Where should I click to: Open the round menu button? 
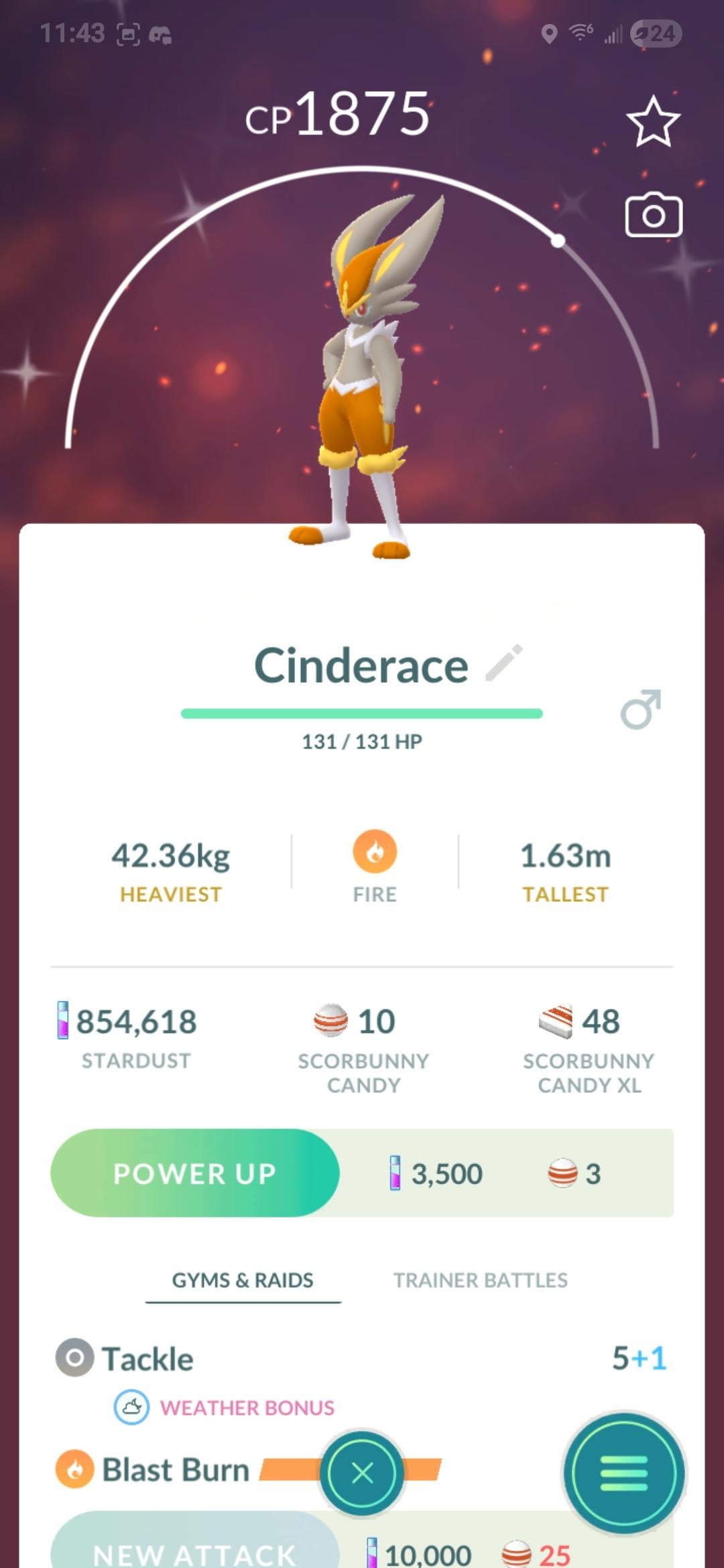624,1473
